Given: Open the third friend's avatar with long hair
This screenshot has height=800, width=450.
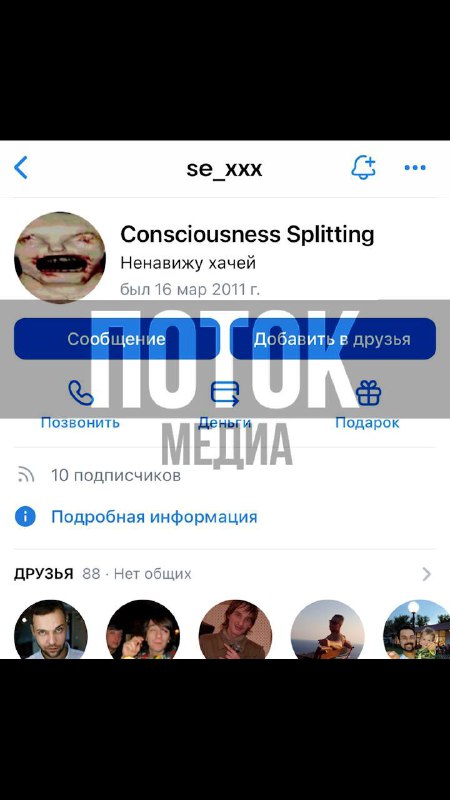Looking at the screenshot, I should click(235, 630).
